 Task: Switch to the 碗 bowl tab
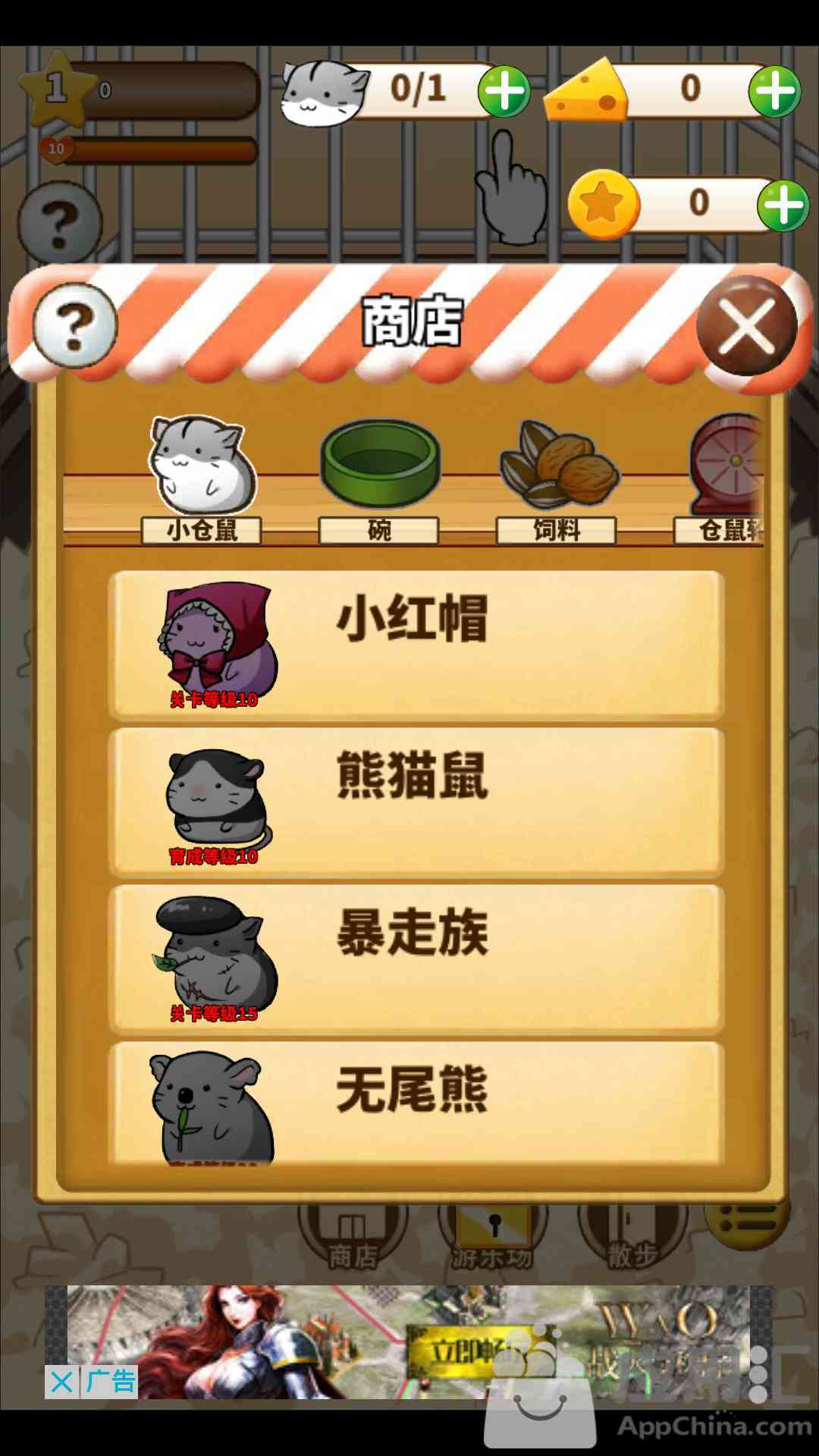pyautogui.click(x=379, y=479)
